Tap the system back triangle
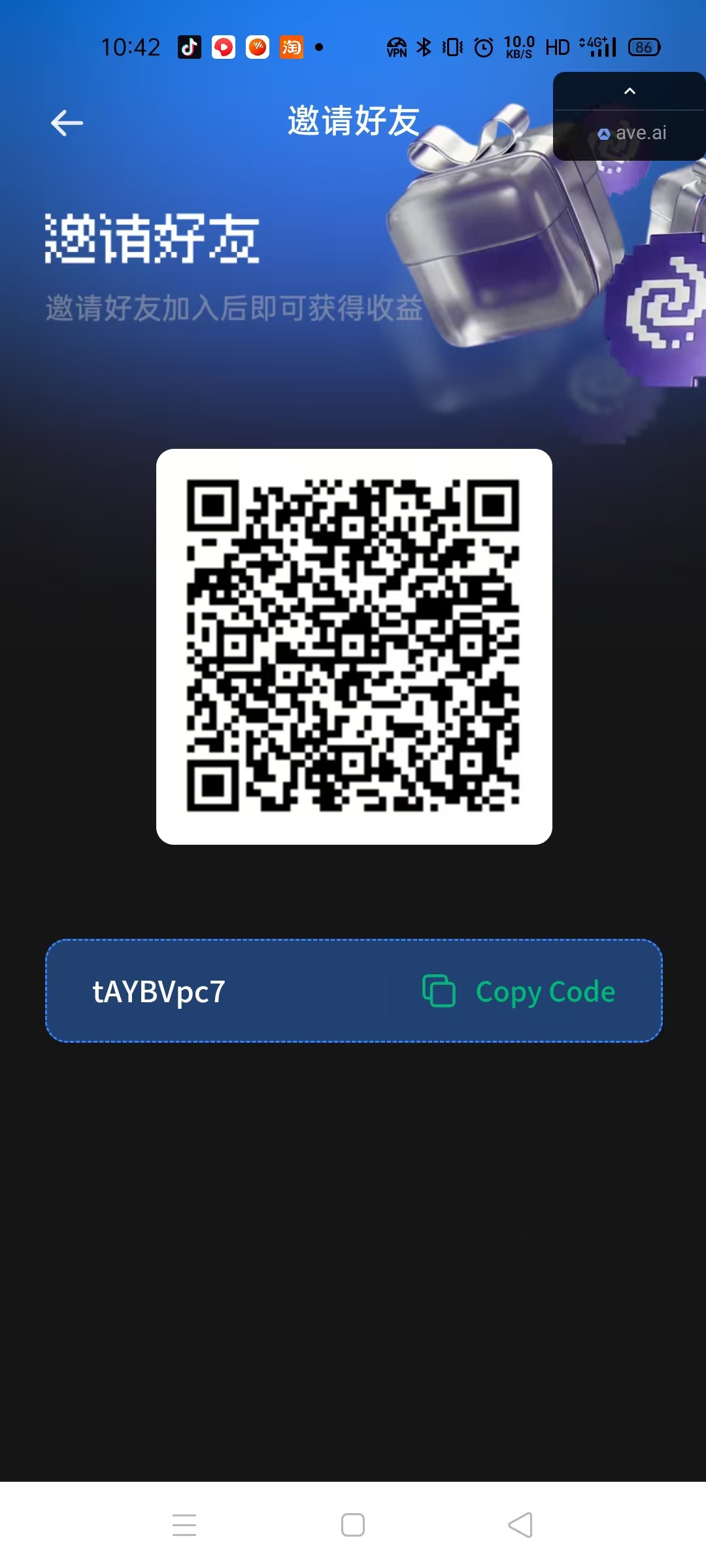706x1568 pixels. (x=521, y=1525)
